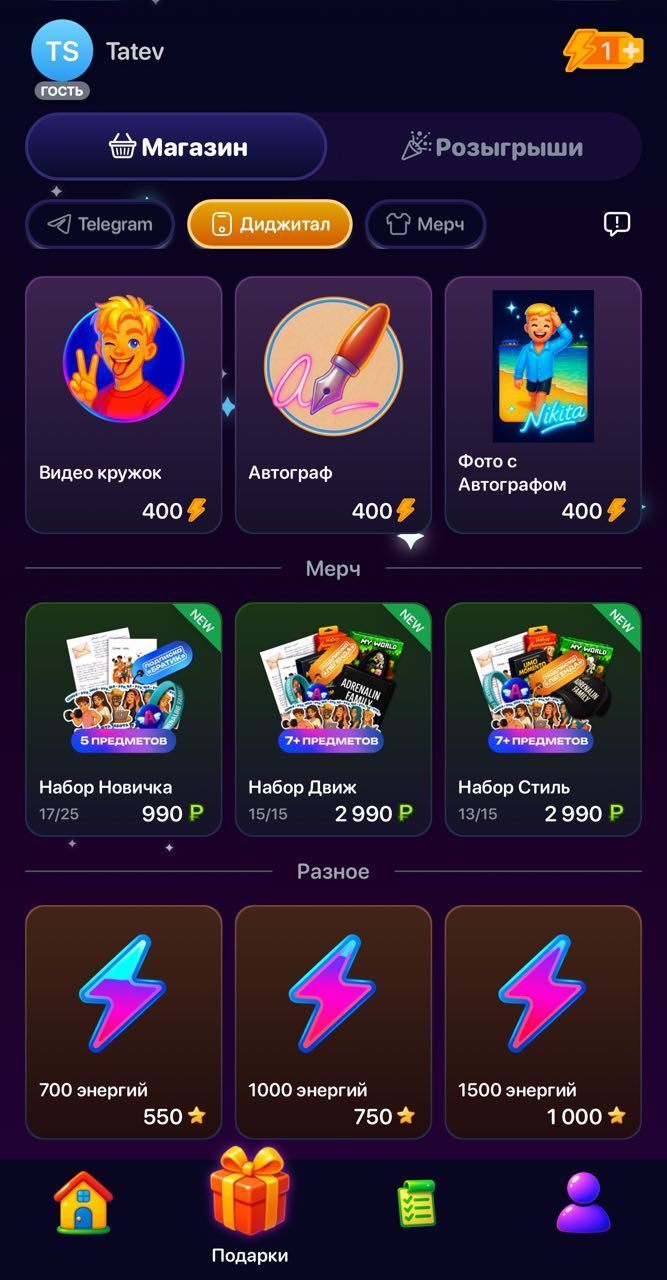
Task: View the Автограф item
Action: [x=333, y=404]
